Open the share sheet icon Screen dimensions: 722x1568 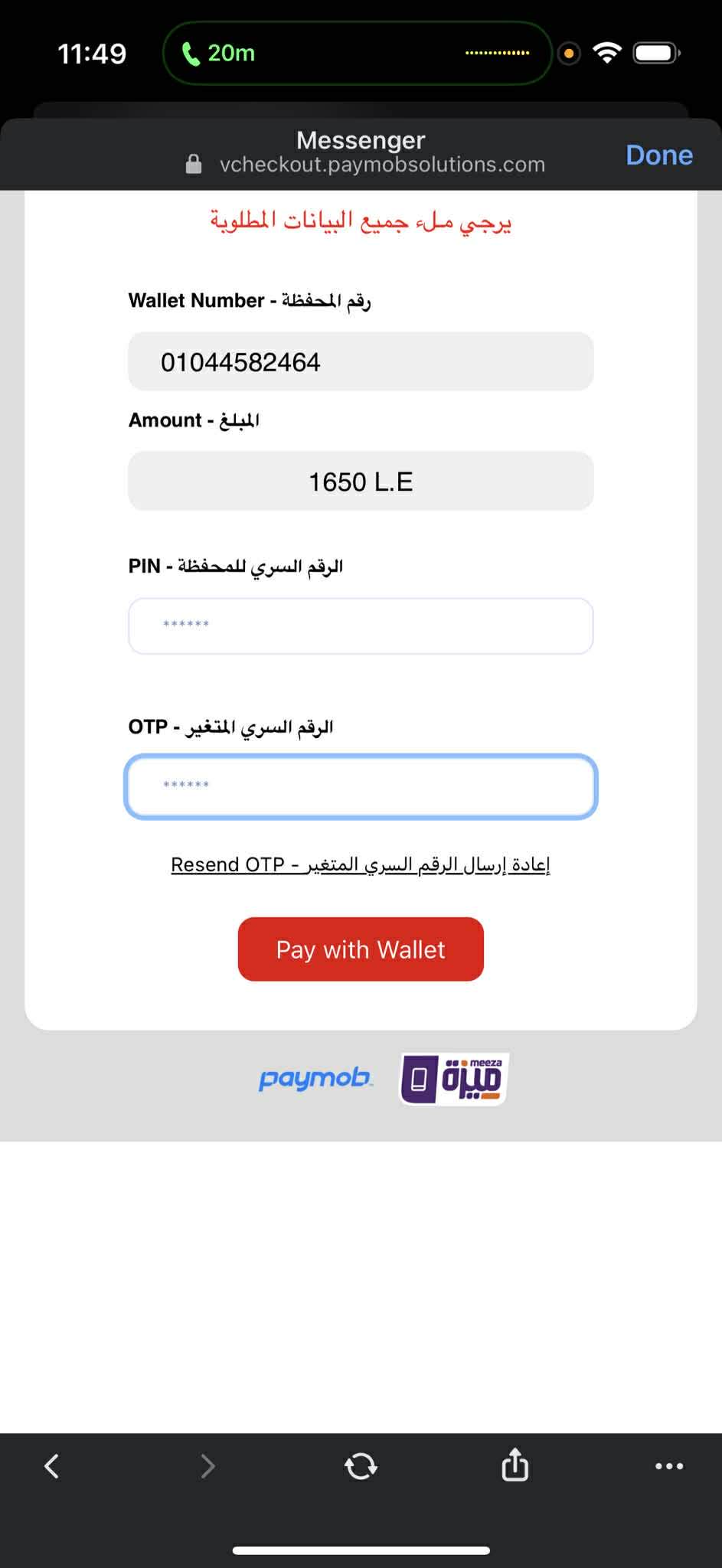pyautogui.click(x=515, y=1465)
